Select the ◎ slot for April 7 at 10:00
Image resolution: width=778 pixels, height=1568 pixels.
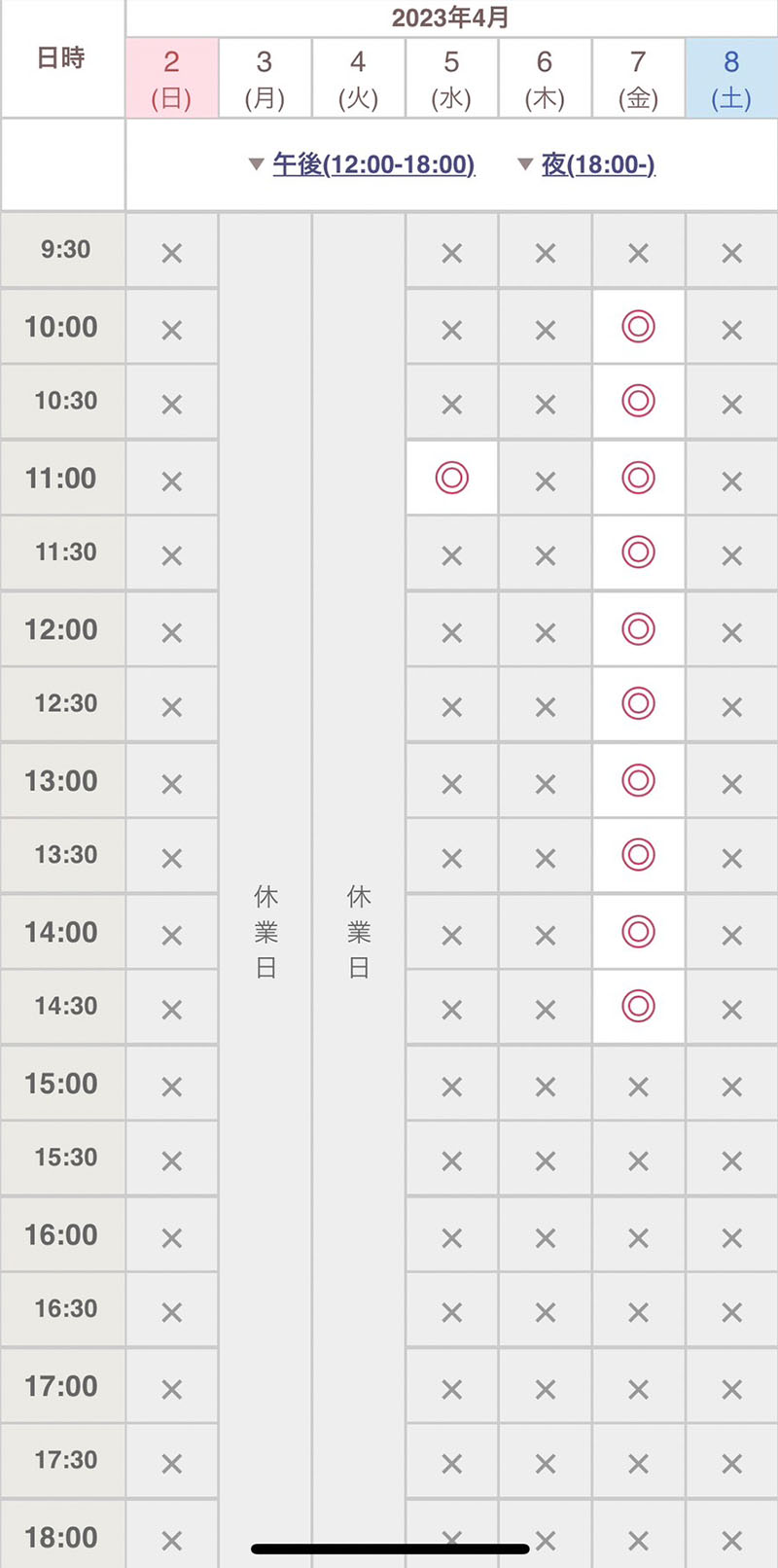638,327
